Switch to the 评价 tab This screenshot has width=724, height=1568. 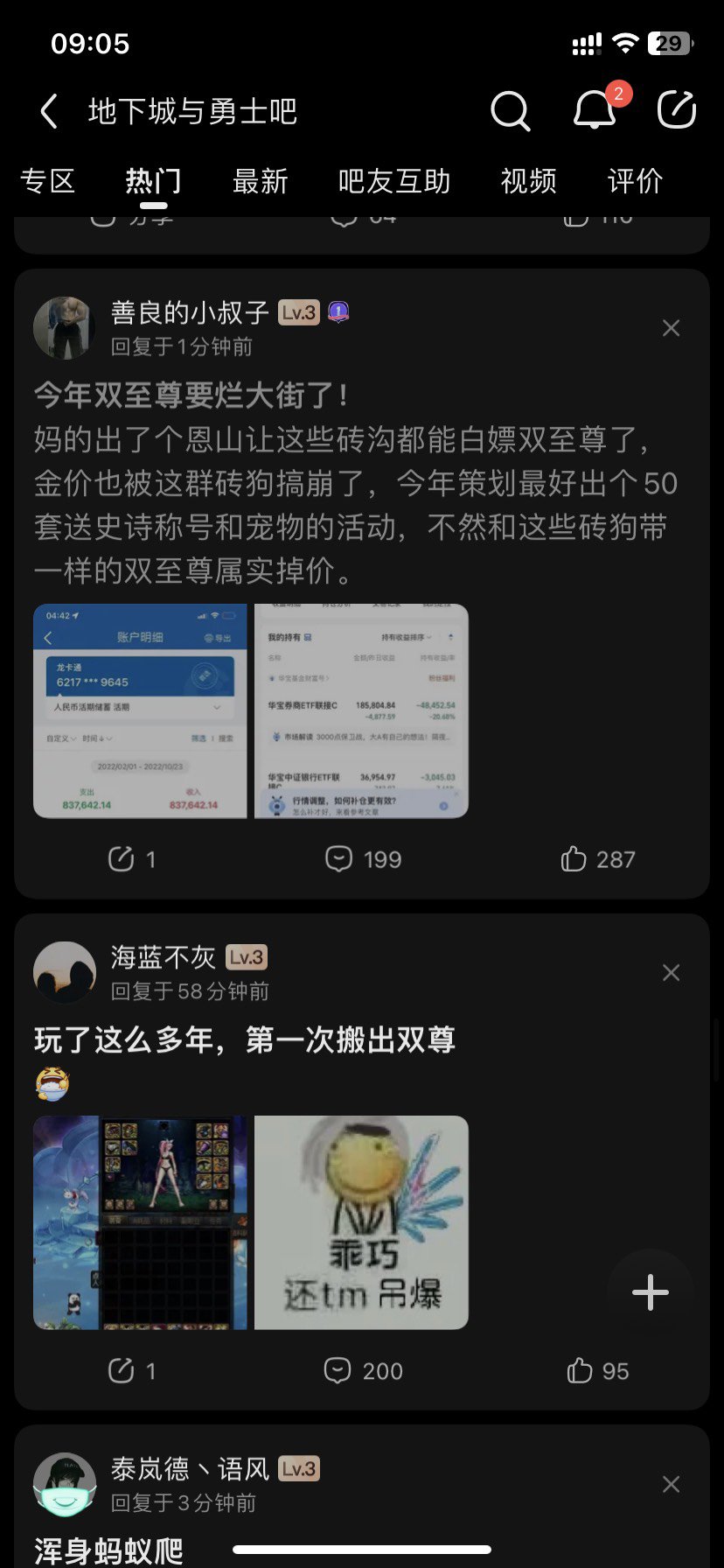[636, 181]
